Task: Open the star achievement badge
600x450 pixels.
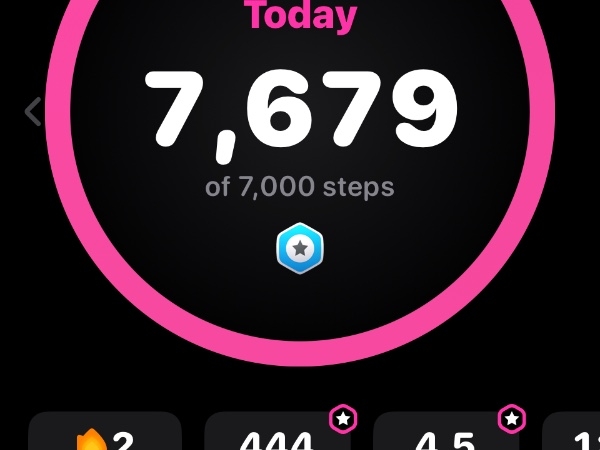Action: pos(301,249)
